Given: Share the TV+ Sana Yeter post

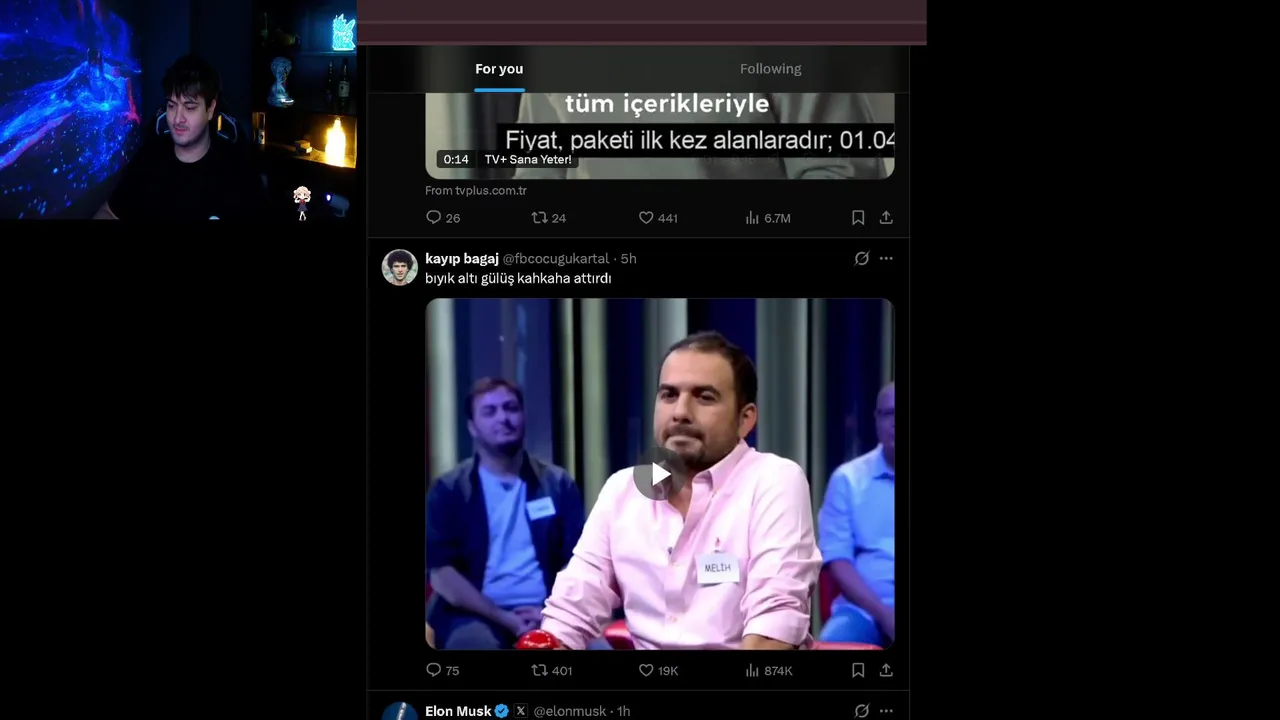Looking at the screenshot, I should tap(886, 217).
